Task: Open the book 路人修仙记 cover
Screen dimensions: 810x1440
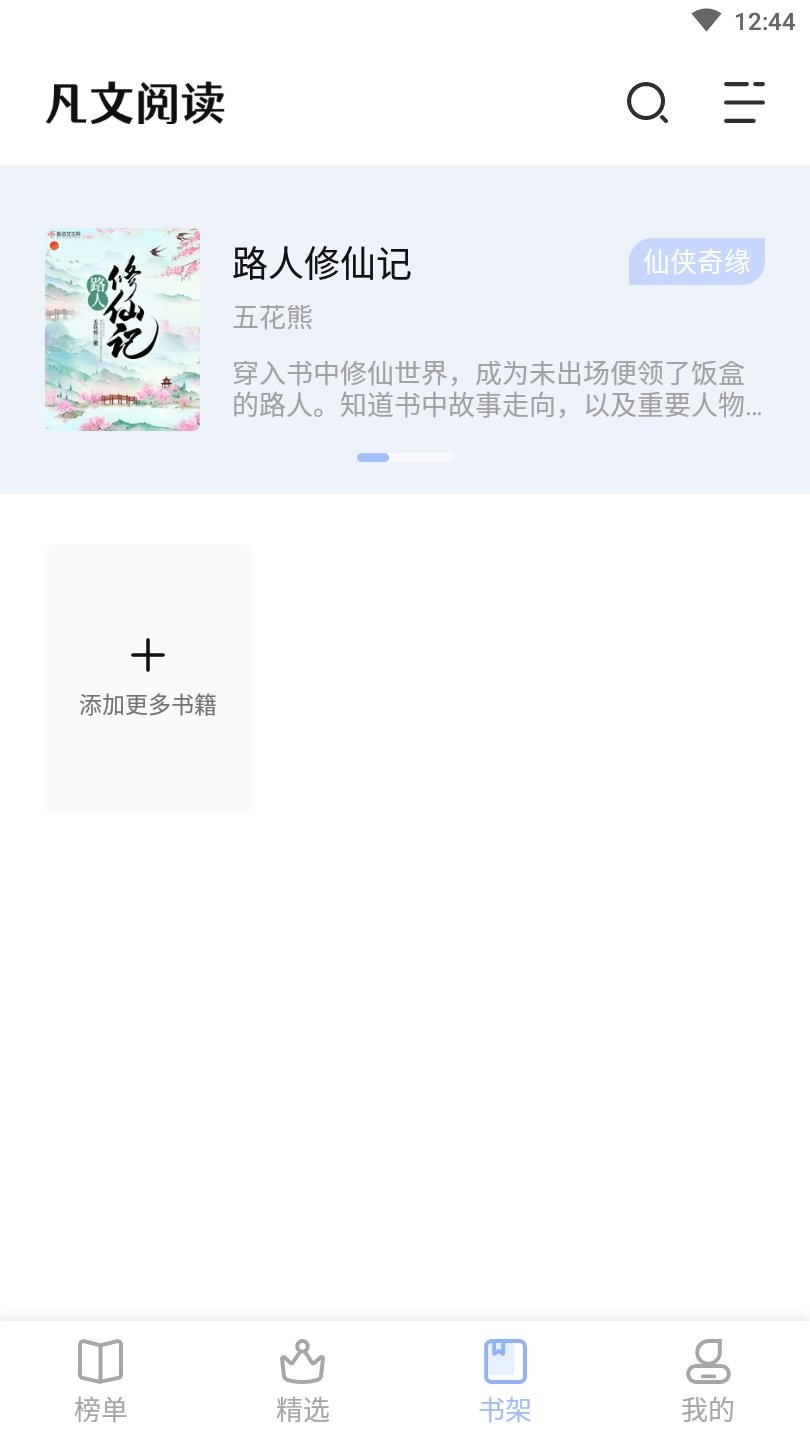Action: [121, 328]
